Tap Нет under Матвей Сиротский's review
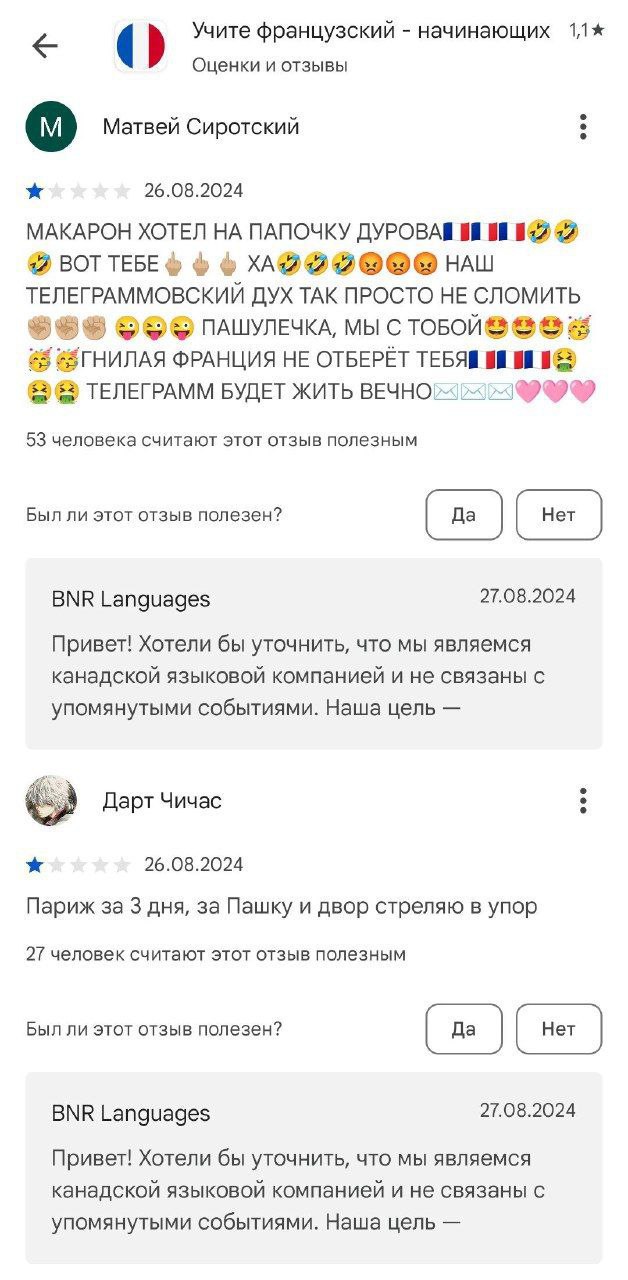Viewport: 628px width, 1280px height. point(558,515)
